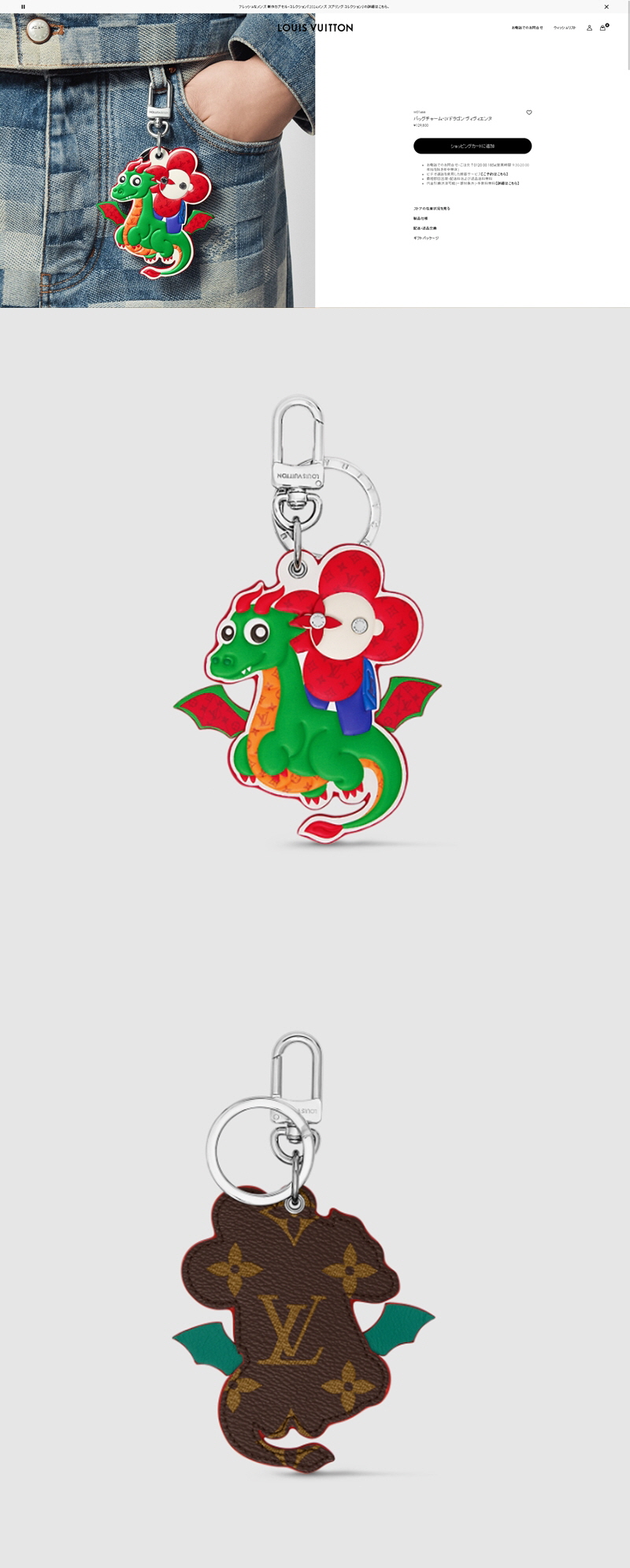Image resolution: width=630 pixels, height=1568 pixels.
Task: Open product specifications section
Action: coord(421,218)
